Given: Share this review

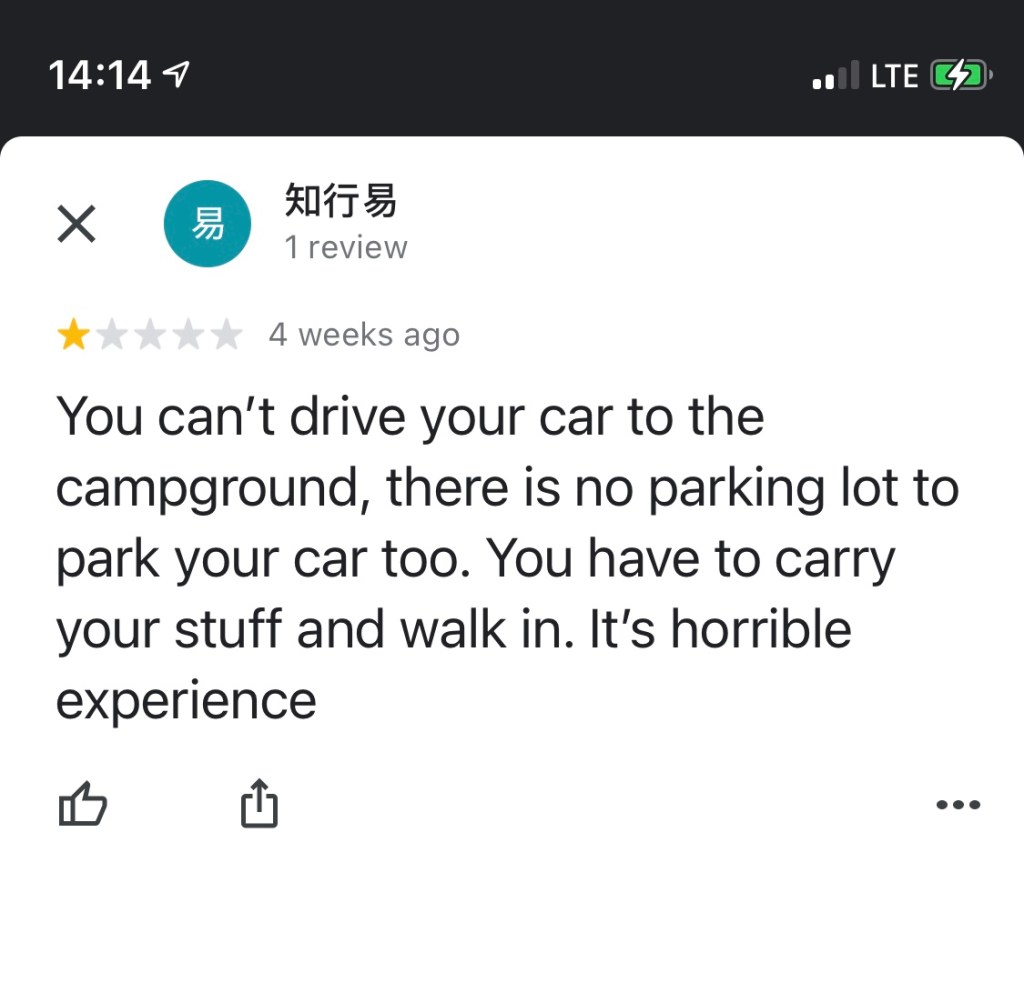Looking at the screenshot, I should [259, 803].
